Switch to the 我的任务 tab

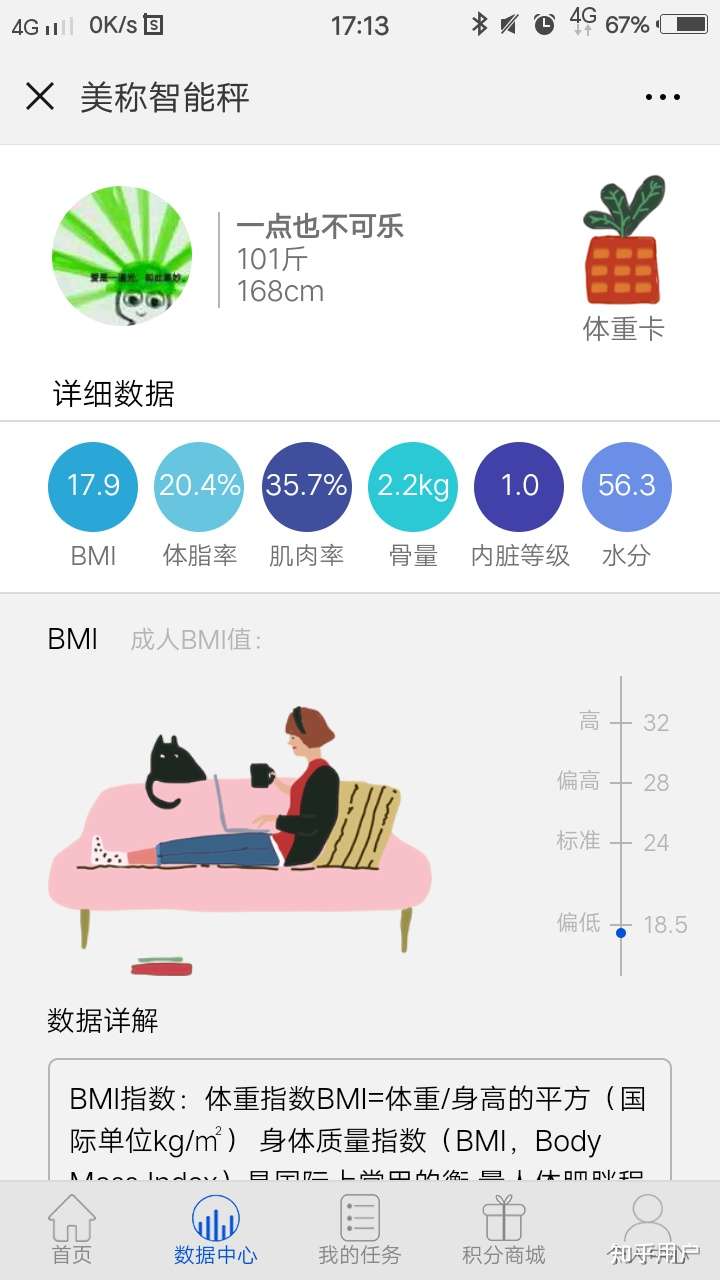[x=359, y=1230]
